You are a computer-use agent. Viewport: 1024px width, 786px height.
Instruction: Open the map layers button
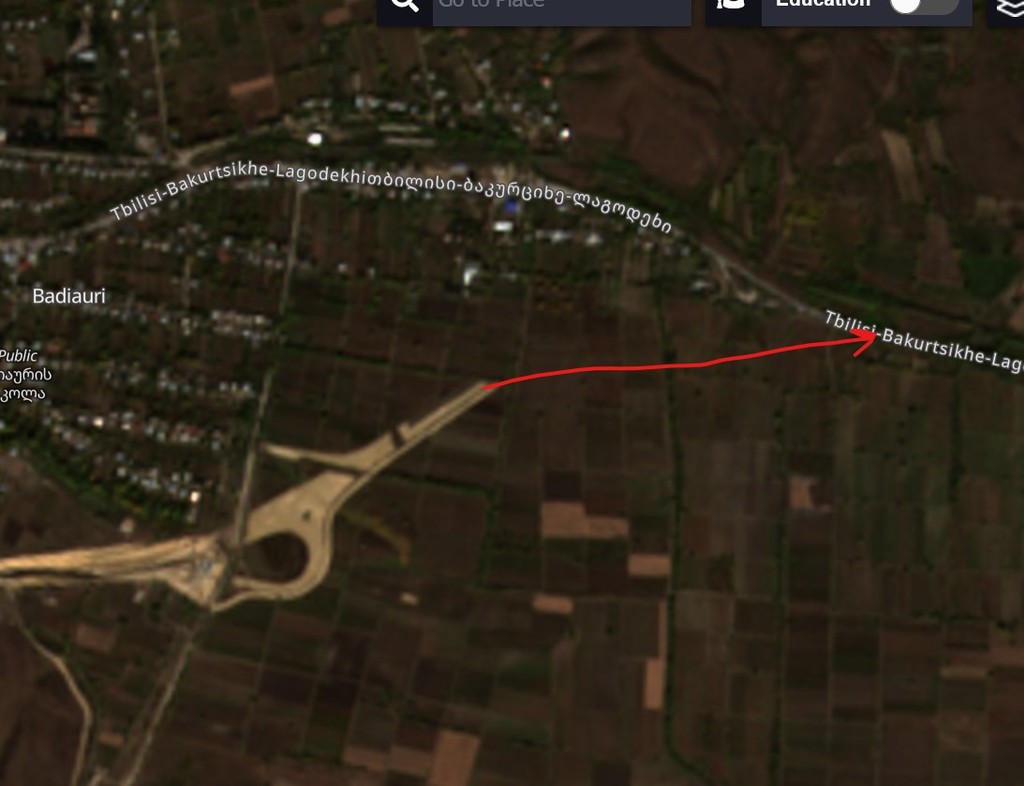(x=1008, y=8)
